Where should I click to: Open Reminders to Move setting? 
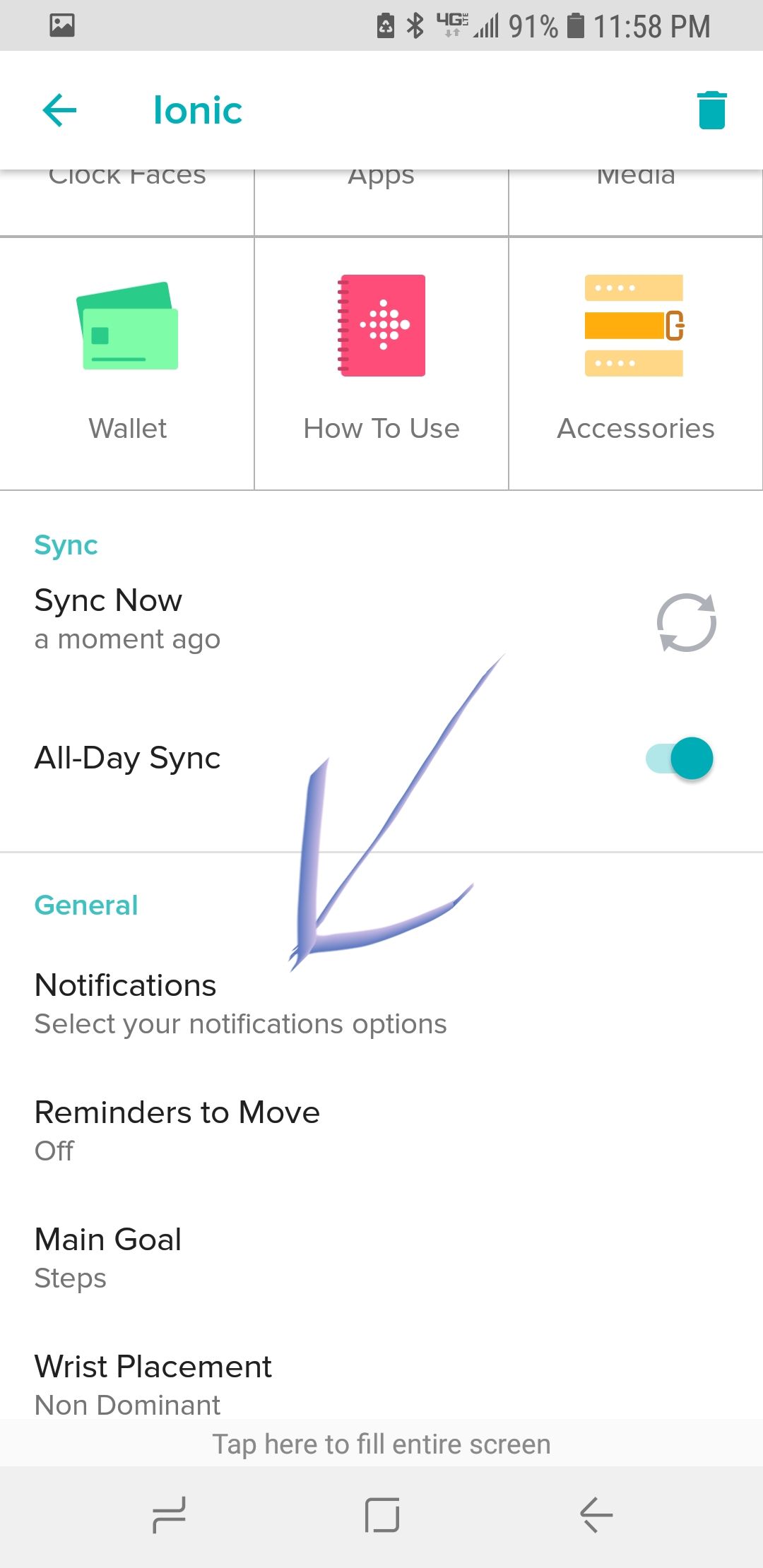pyautogui.click(x=177, y=1130)
